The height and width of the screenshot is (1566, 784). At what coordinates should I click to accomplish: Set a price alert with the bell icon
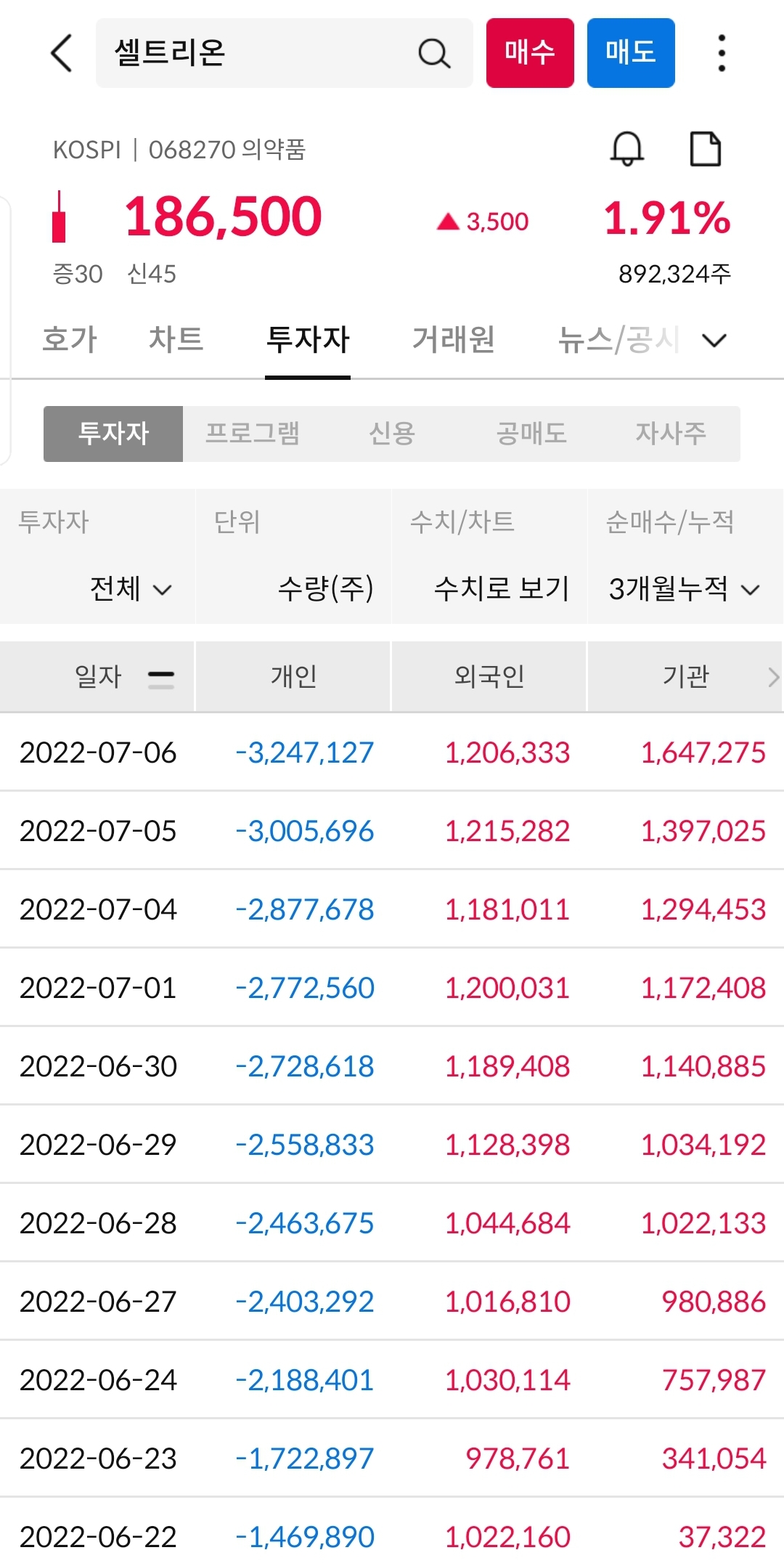(626, 149)
